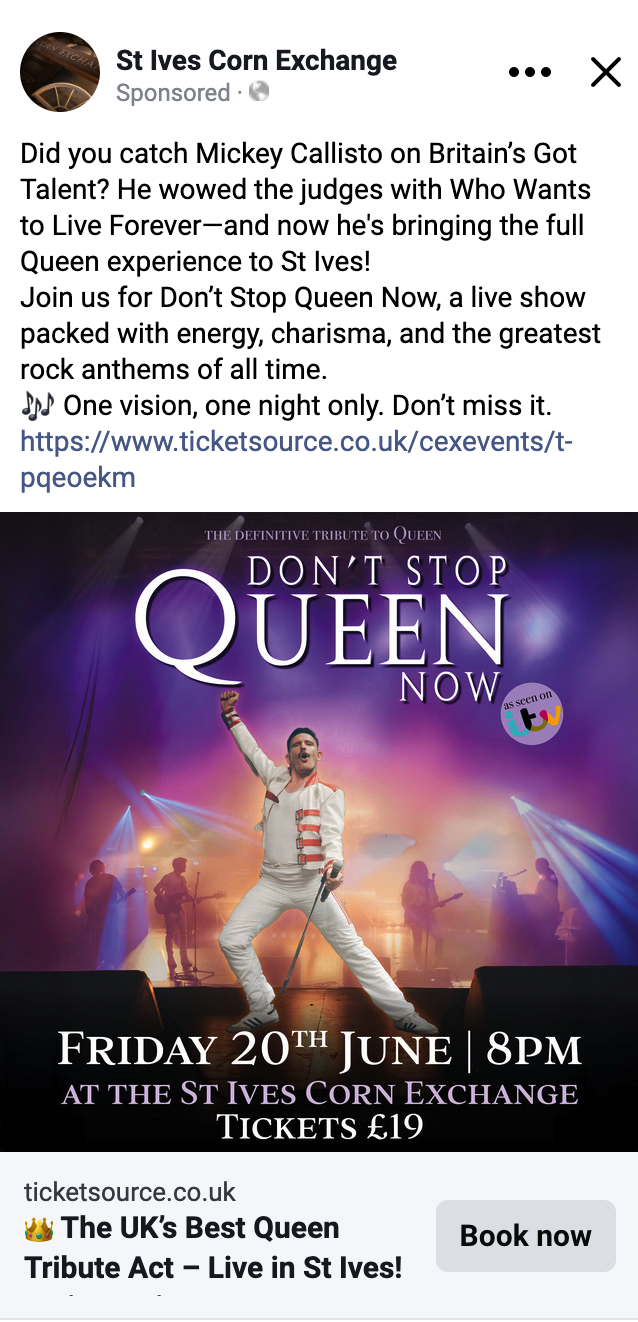Open the St Ives Corn Exchange page name
638x1322 pixels.
256,60
